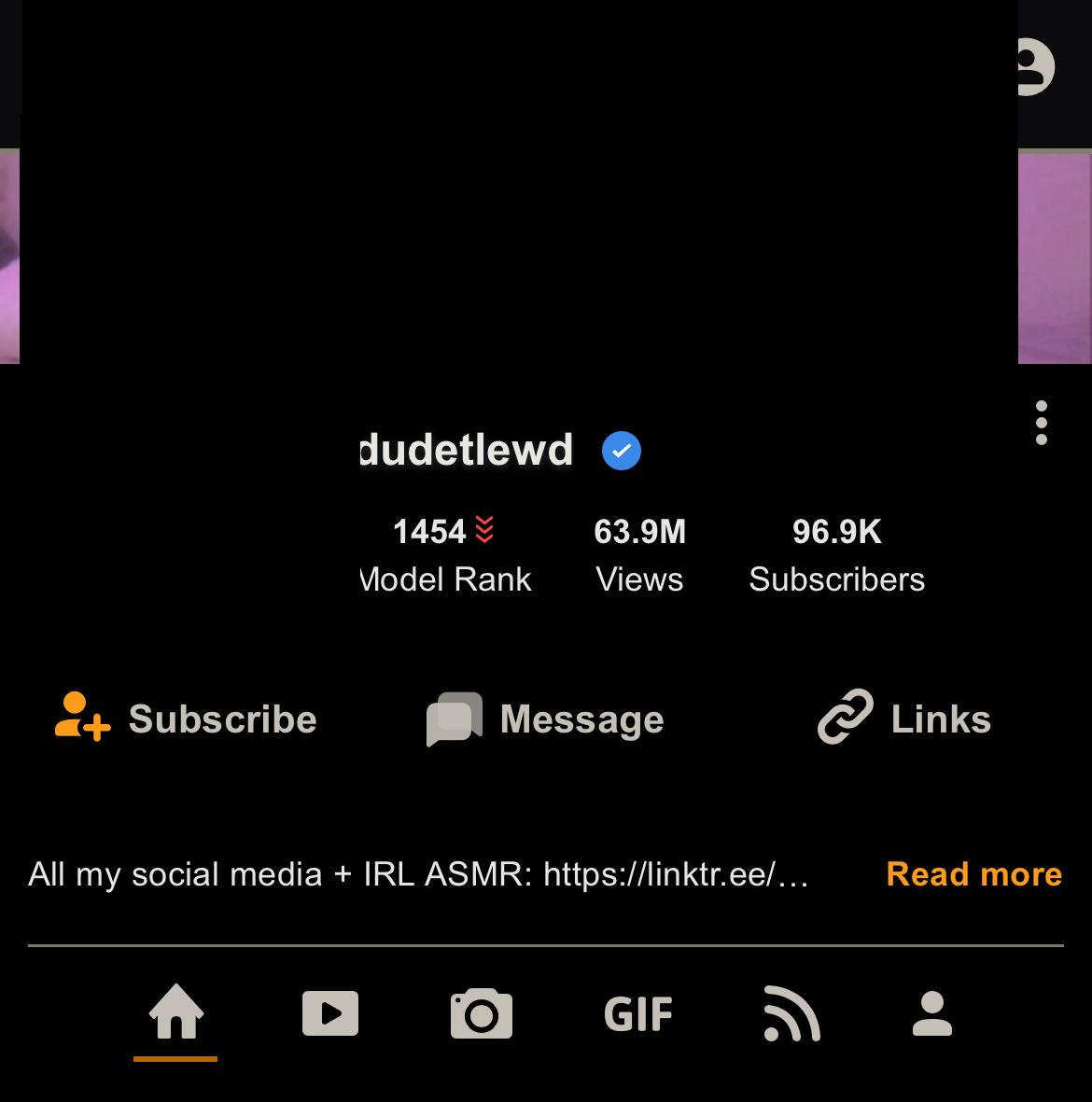Message this model
The image size is (1092, 1102).
pos(545,718)
